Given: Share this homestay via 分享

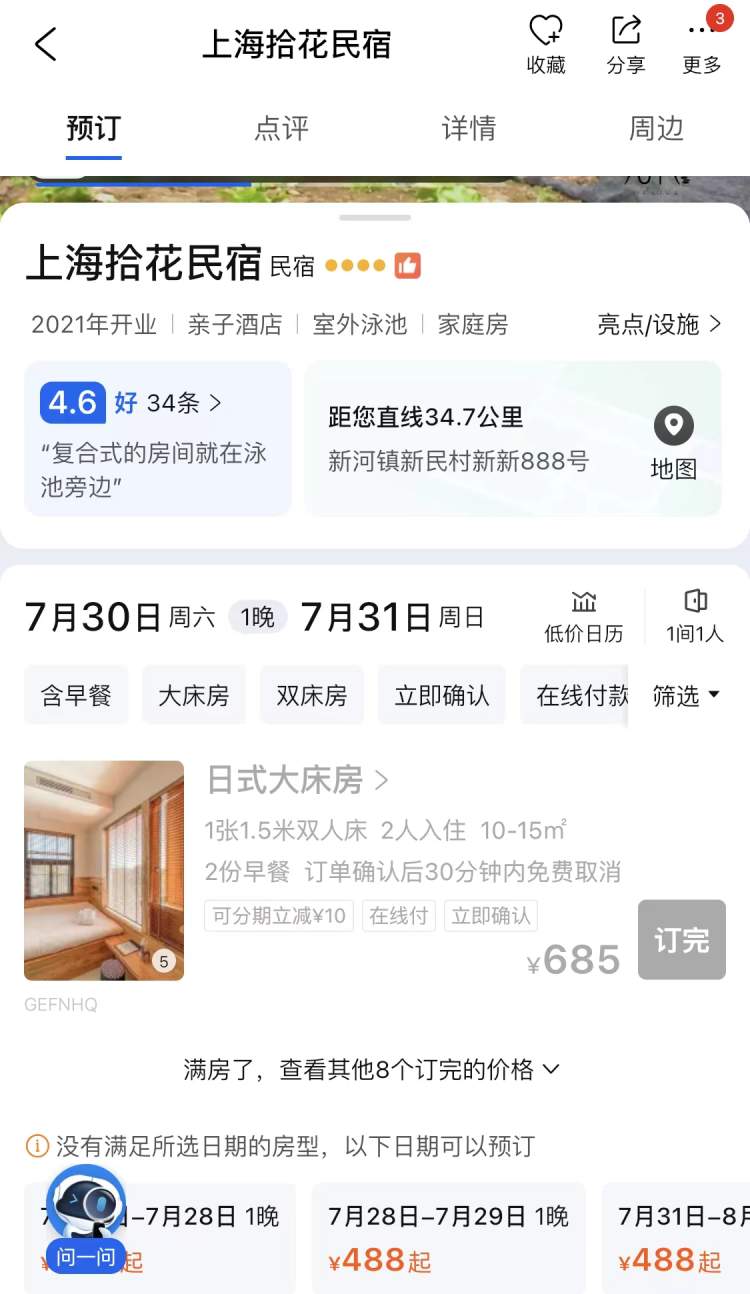Looking at the screenshot, I should (626, 45).
